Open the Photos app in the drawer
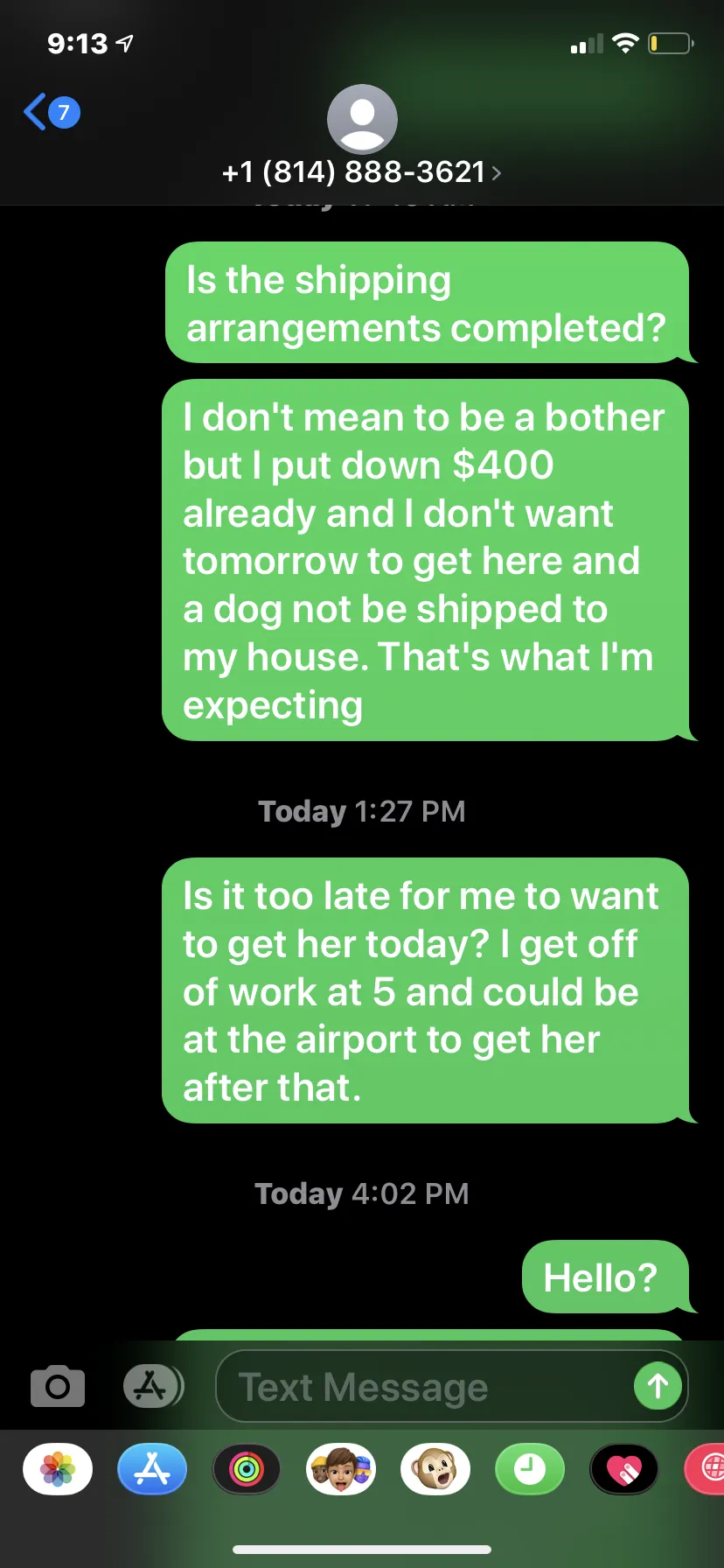The height and width of the screenshot is (1568, 724). coord(58,1469)
